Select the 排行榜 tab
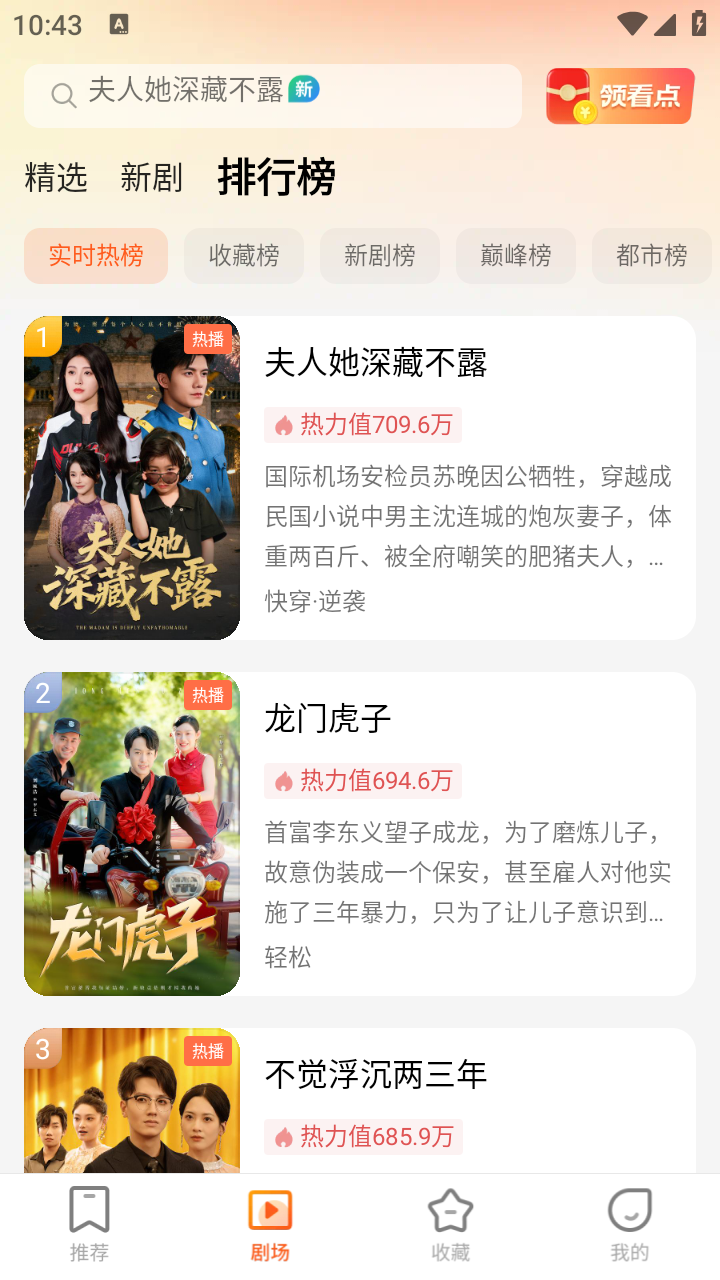This screenshot has width=720, height=1280. click(x=276, y=177)
